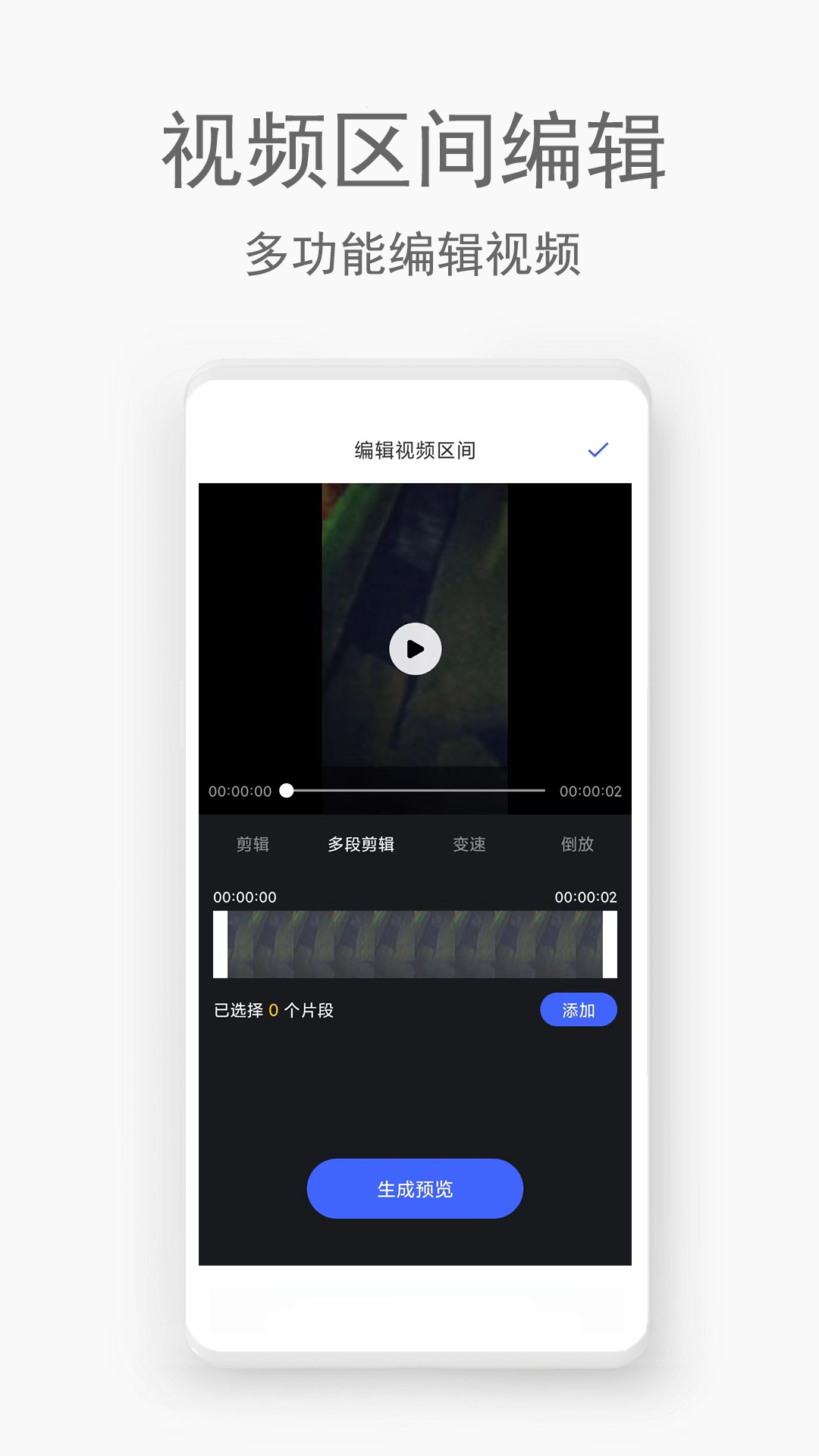The image size is (819, 1456).
Task: Tap the yellow 0 segment counter
Action: (x=273, y=1010)
